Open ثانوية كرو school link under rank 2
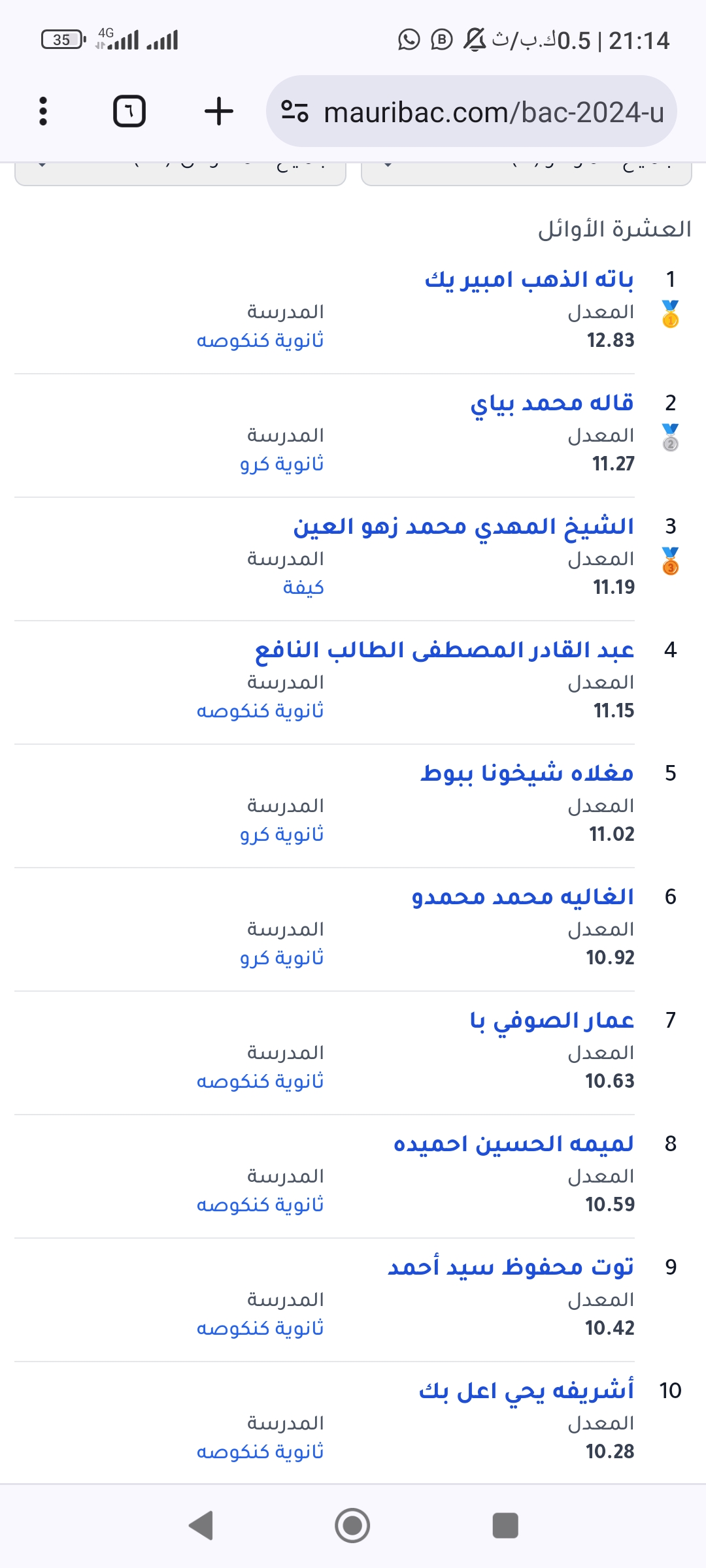 282,464
